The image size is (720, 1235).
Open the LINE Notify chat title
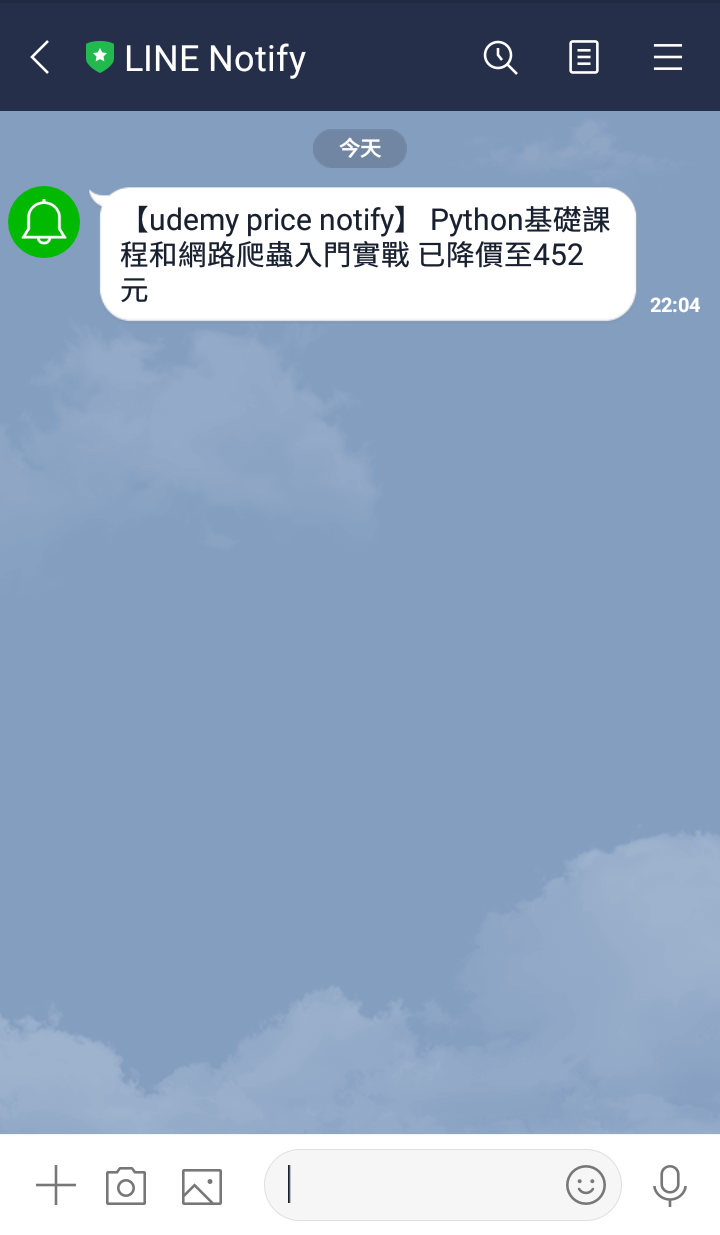click(x=215, y=58)
